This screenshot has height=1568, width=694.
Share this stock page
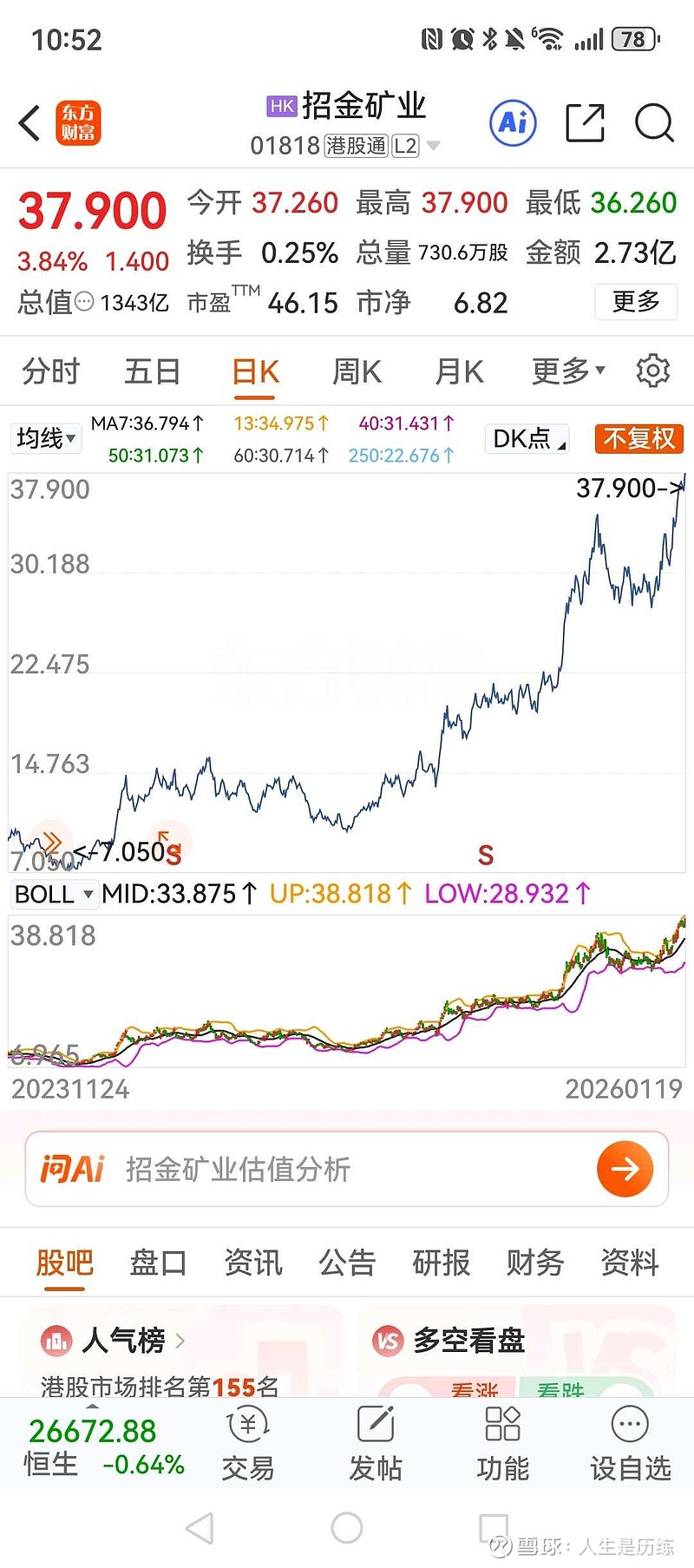pyautogui.click(x=585, y=123)
